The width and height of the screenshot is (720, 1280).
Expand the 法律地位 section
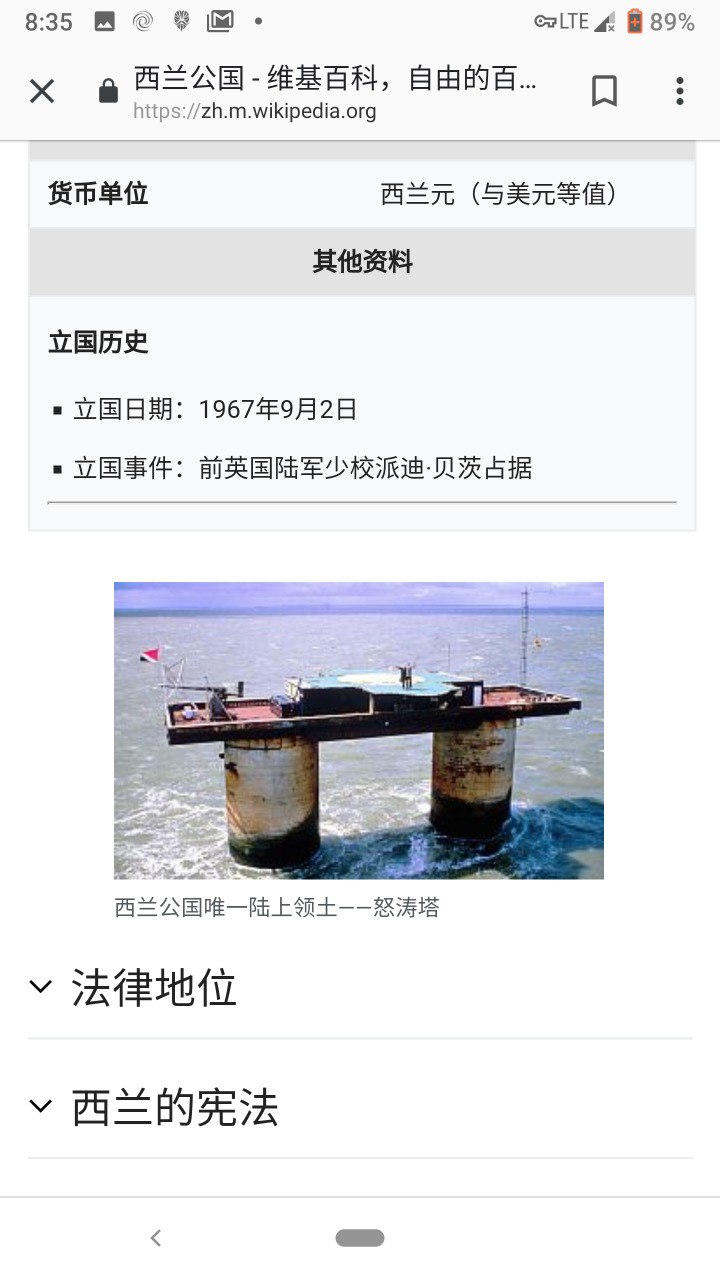click(154, 987)
